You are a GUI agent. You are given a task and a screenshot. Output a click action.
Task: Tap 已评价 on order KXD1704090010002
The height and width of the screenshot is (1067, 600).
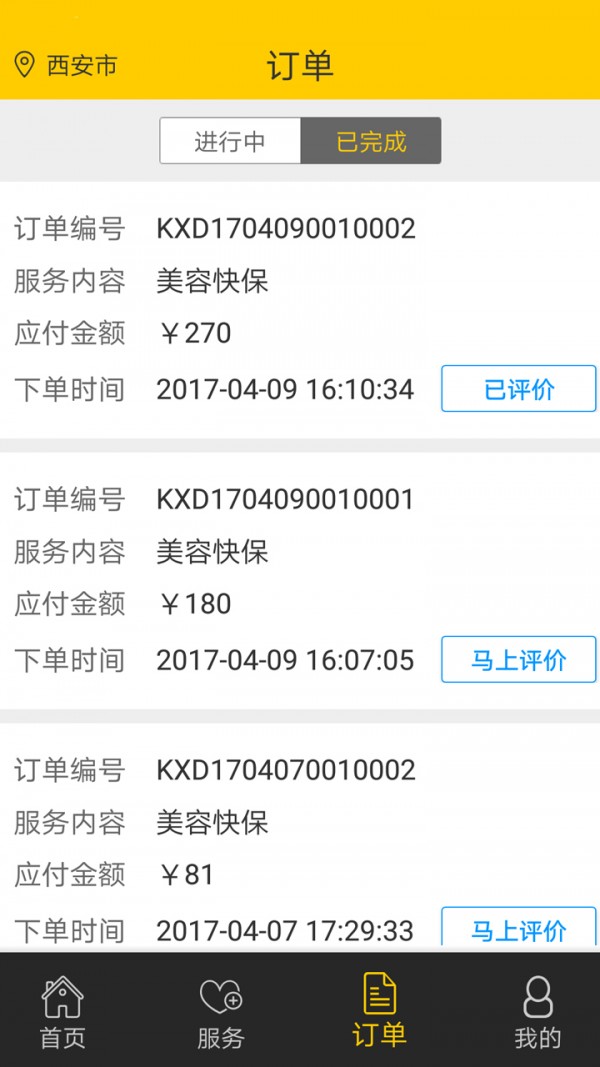[x=518, y=389]
